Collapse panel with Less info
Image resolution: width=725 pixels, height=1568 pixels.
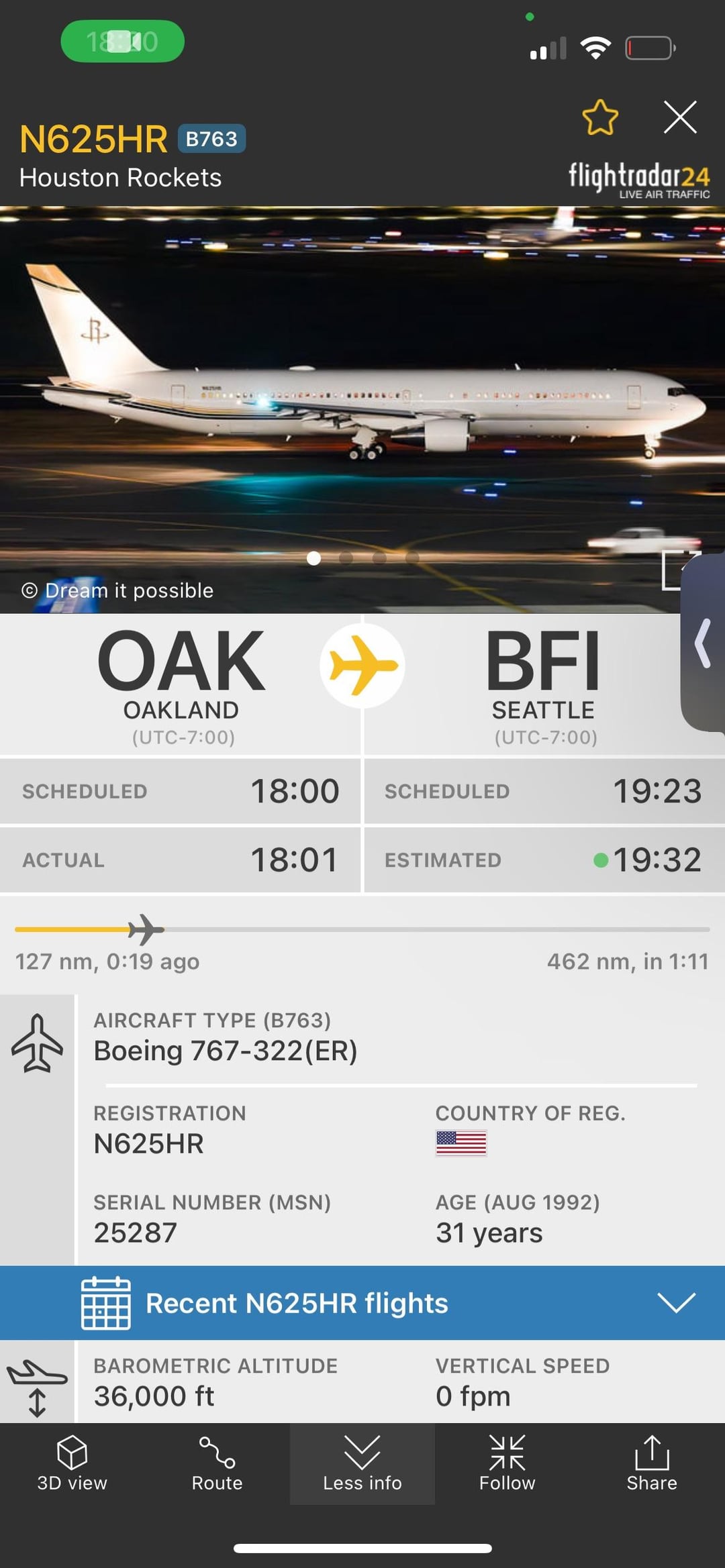pyautogui.click(x=362, y=1463)
